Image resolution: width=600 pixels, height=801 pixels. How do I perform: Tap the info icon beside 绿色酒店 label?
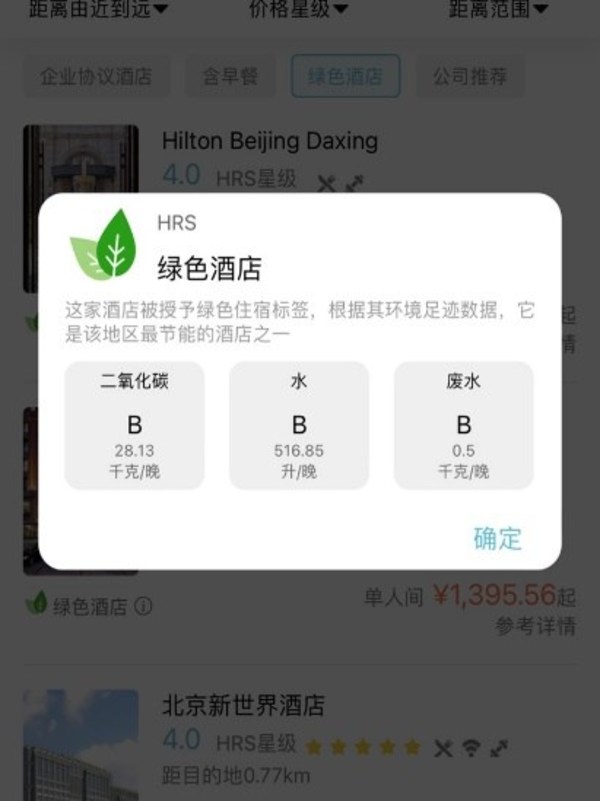pos(143,605)
